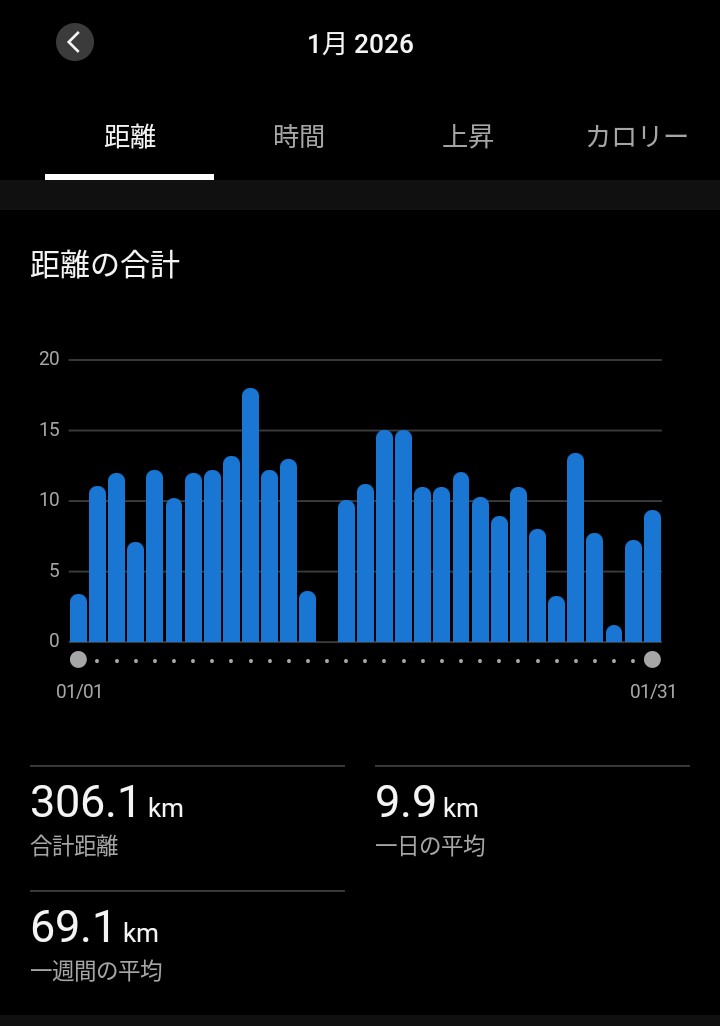Go back using the arrow icon
The image size is (720, 1026).
[75, 43]
